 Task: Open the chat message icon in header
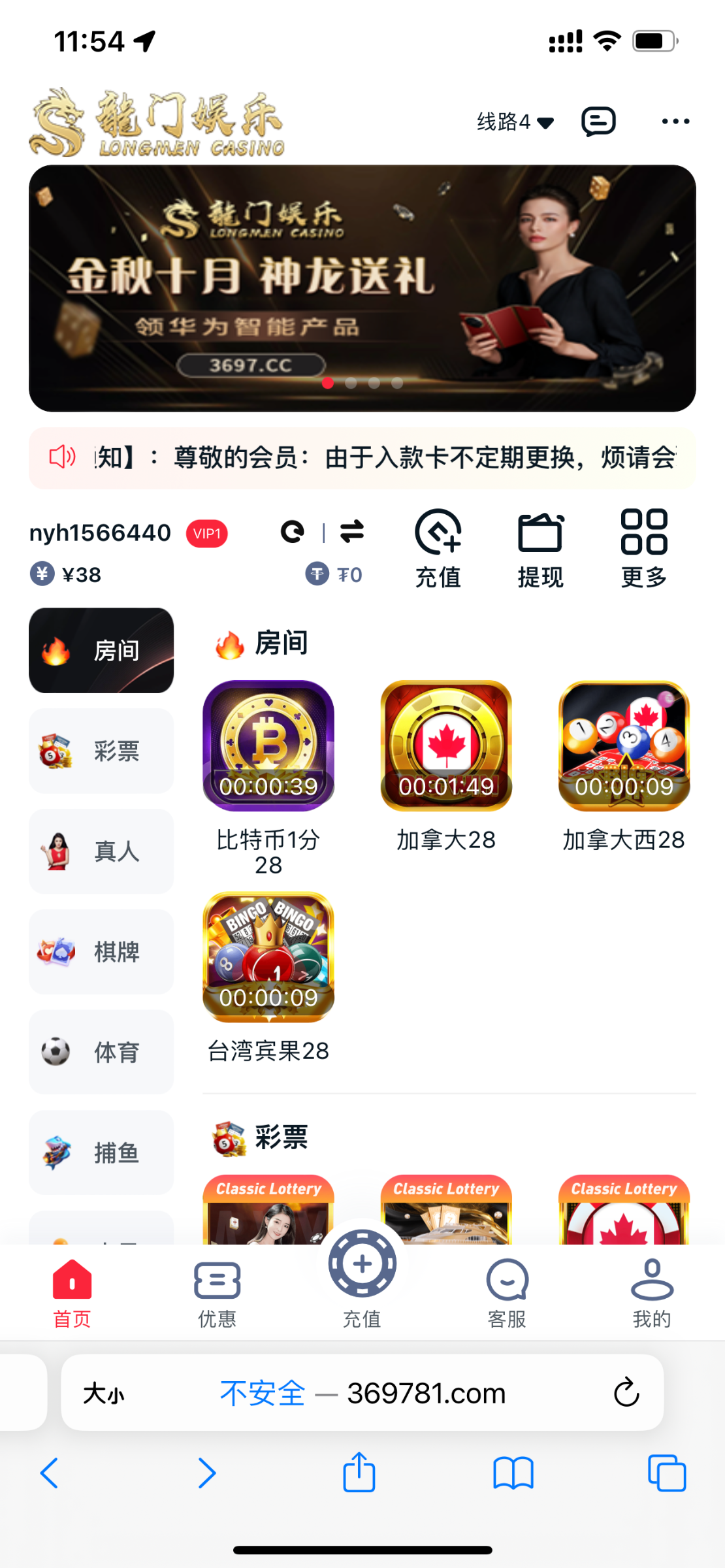click(598, 122)
